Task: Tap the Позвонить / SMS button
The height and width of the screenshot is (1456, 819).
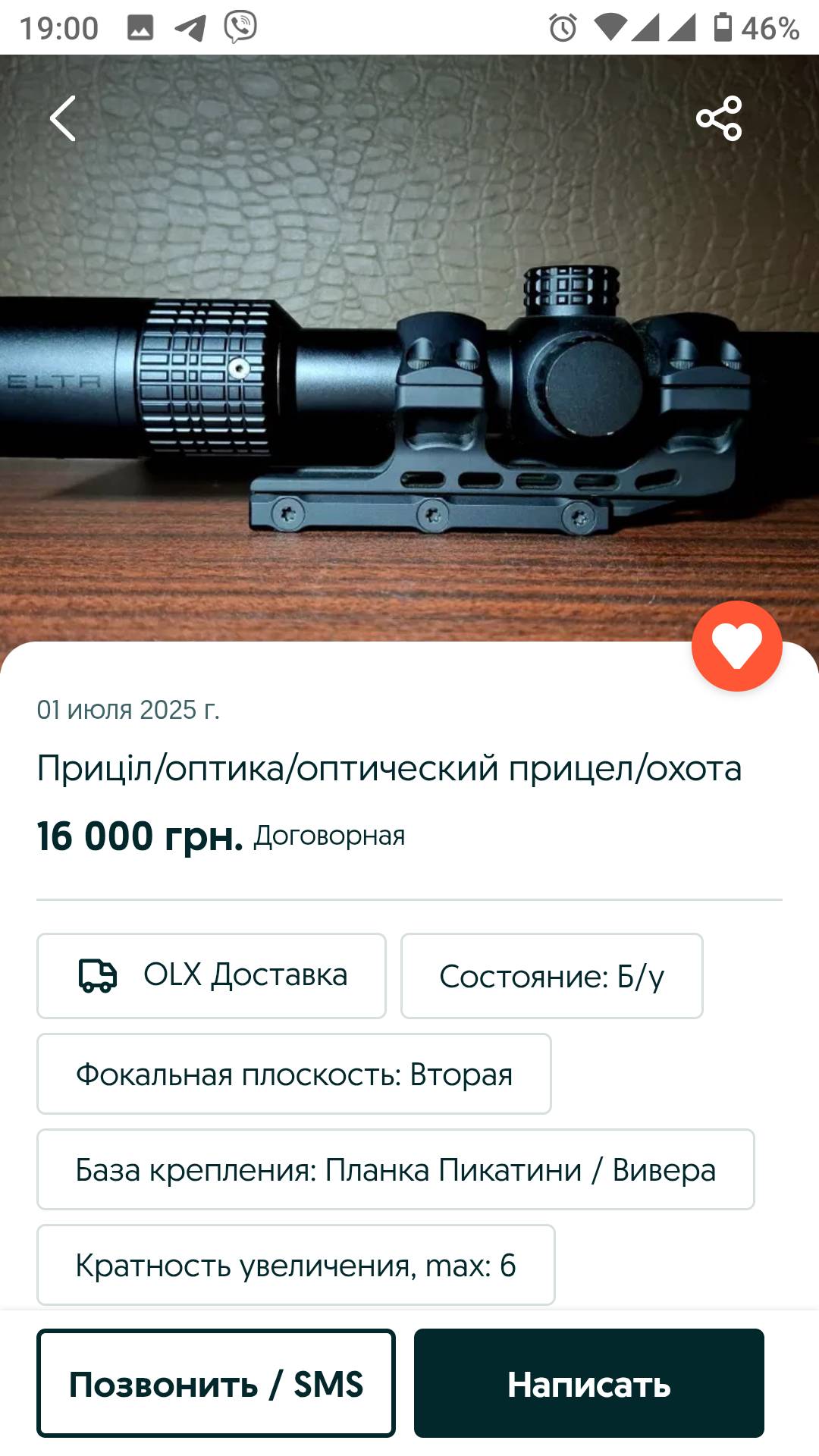Action: tap(216, 1384)
